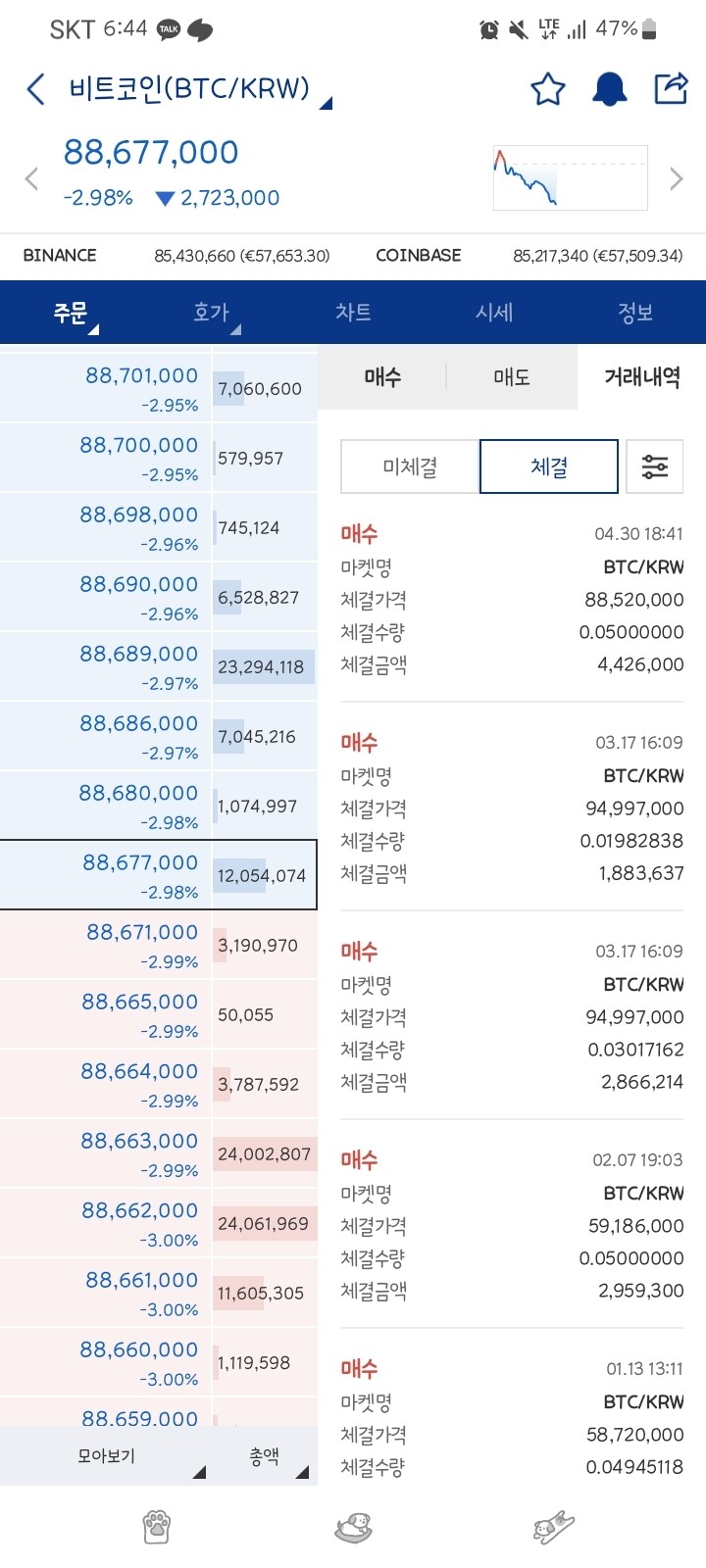The image size is (706, 1568).
Task: Go to next coin with the right arrow
Action: [676, 177]
